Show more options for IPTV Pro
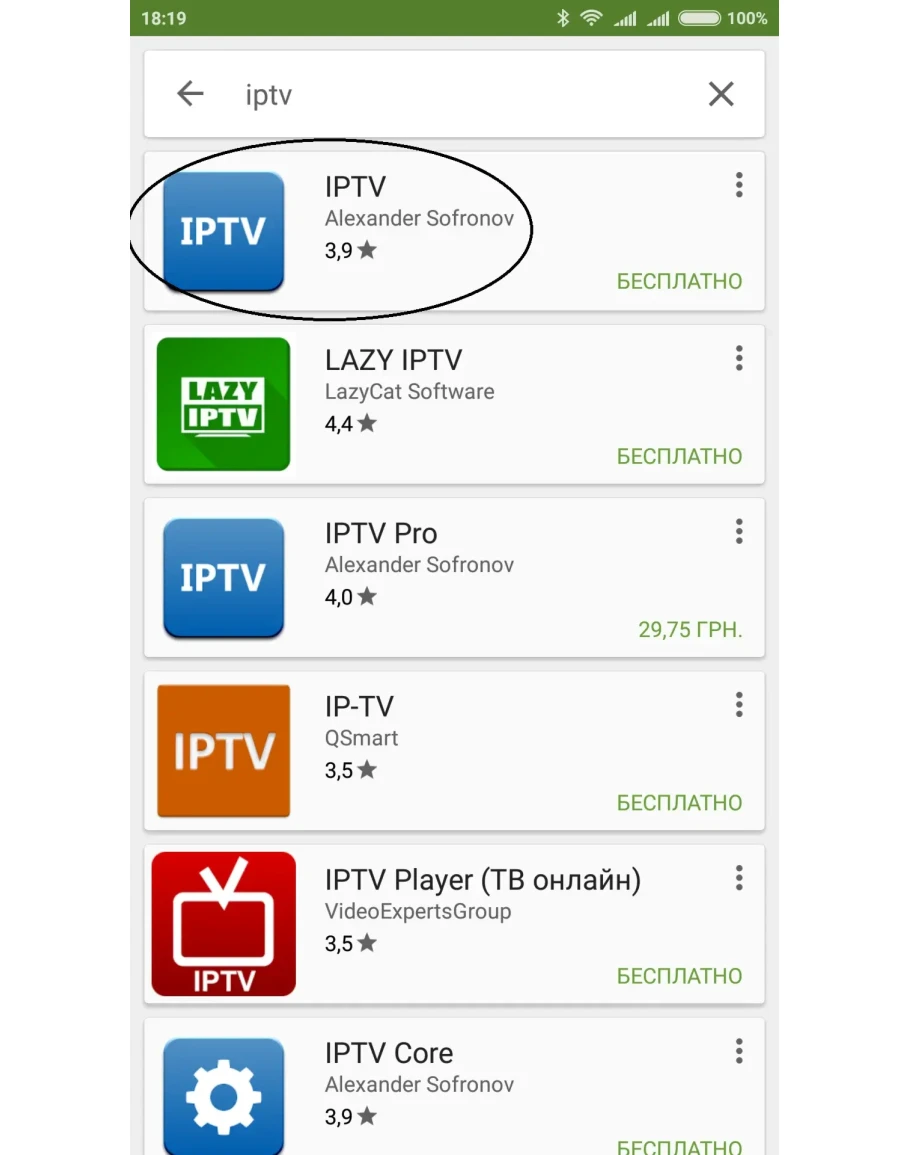 tap(739, 531)
